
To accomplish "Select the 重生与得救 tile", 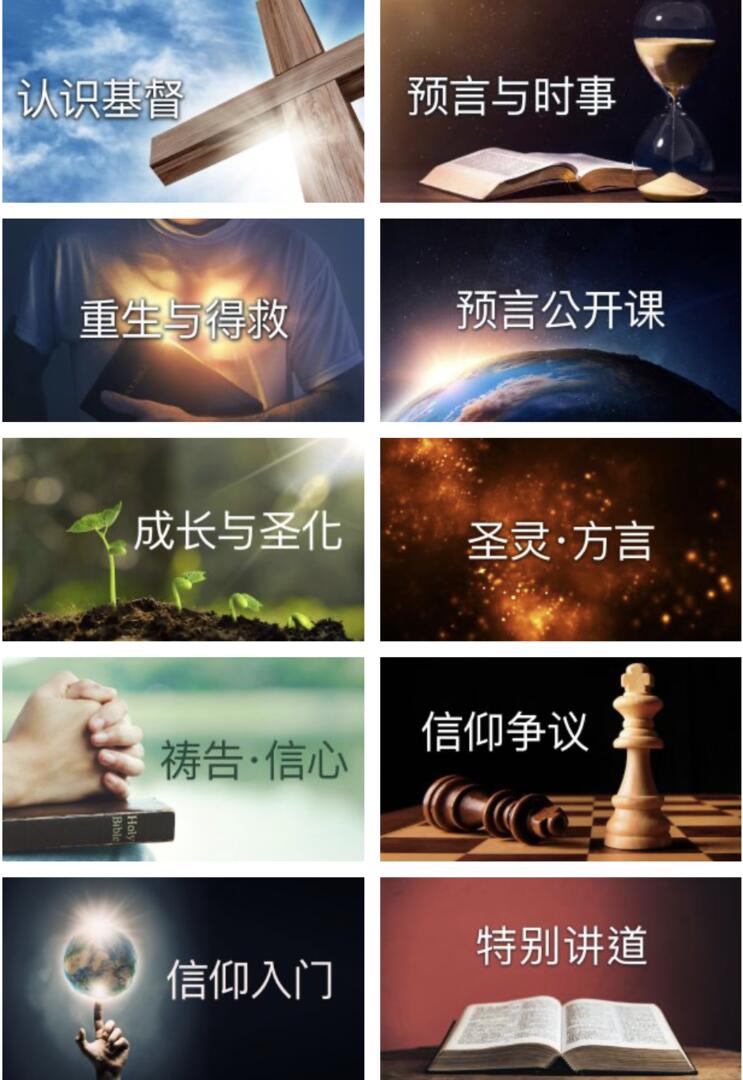I will [x=183, y=320].
